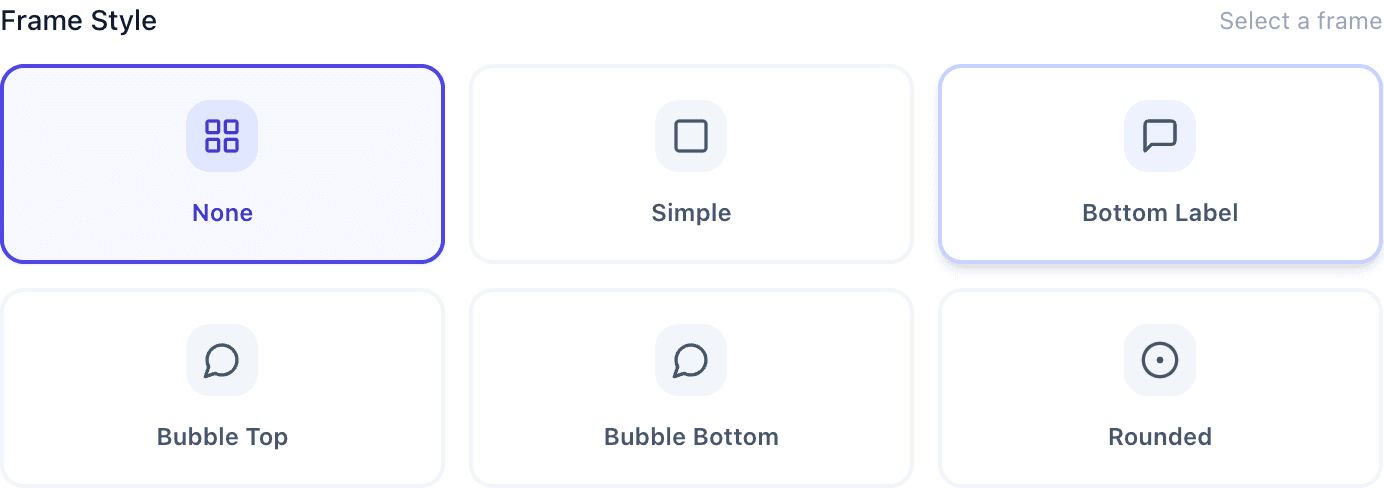Pick the Bottom Label frame
The width and height of the screenshot is (1384, 488).
1160,165
